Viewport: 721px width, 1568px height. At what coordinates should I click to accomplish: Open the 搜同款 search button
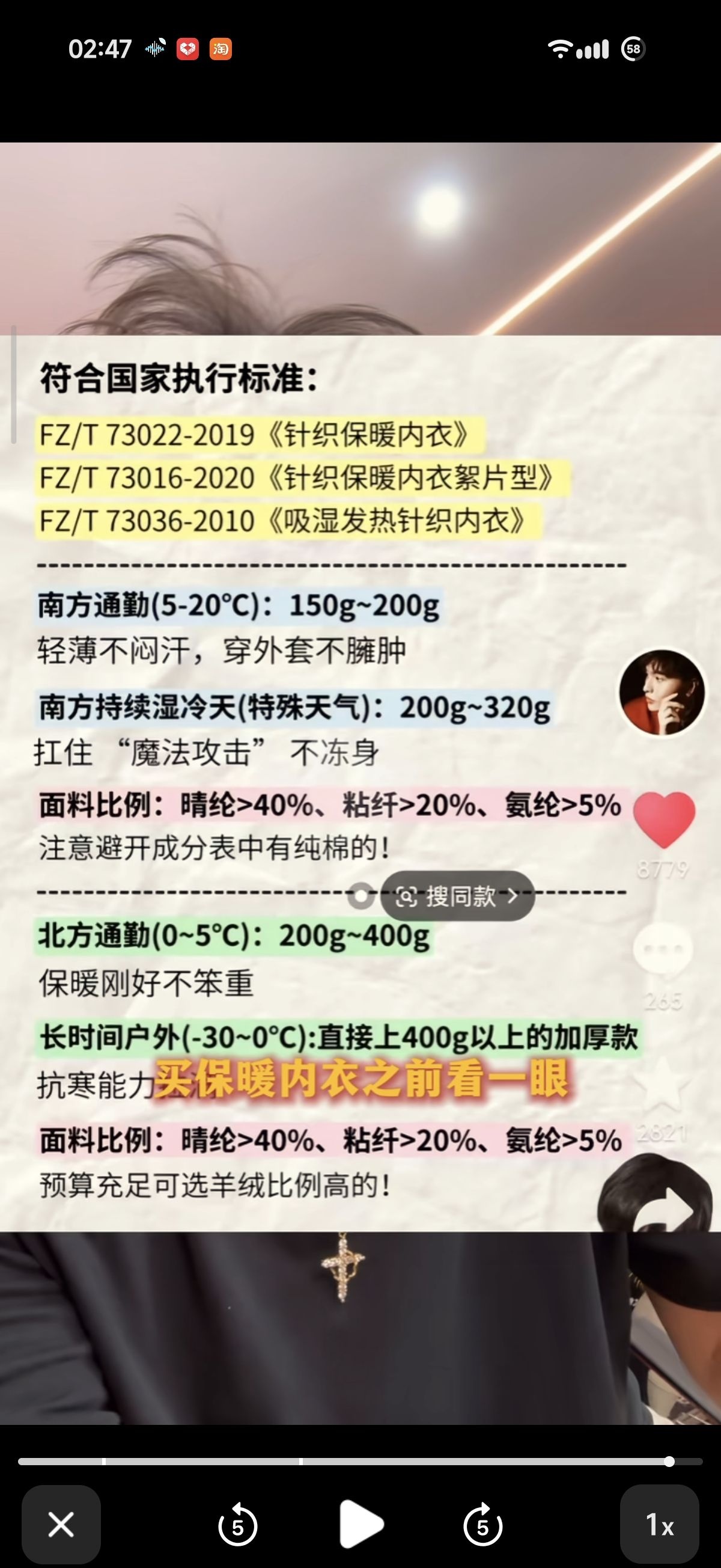tap(458, 896)
